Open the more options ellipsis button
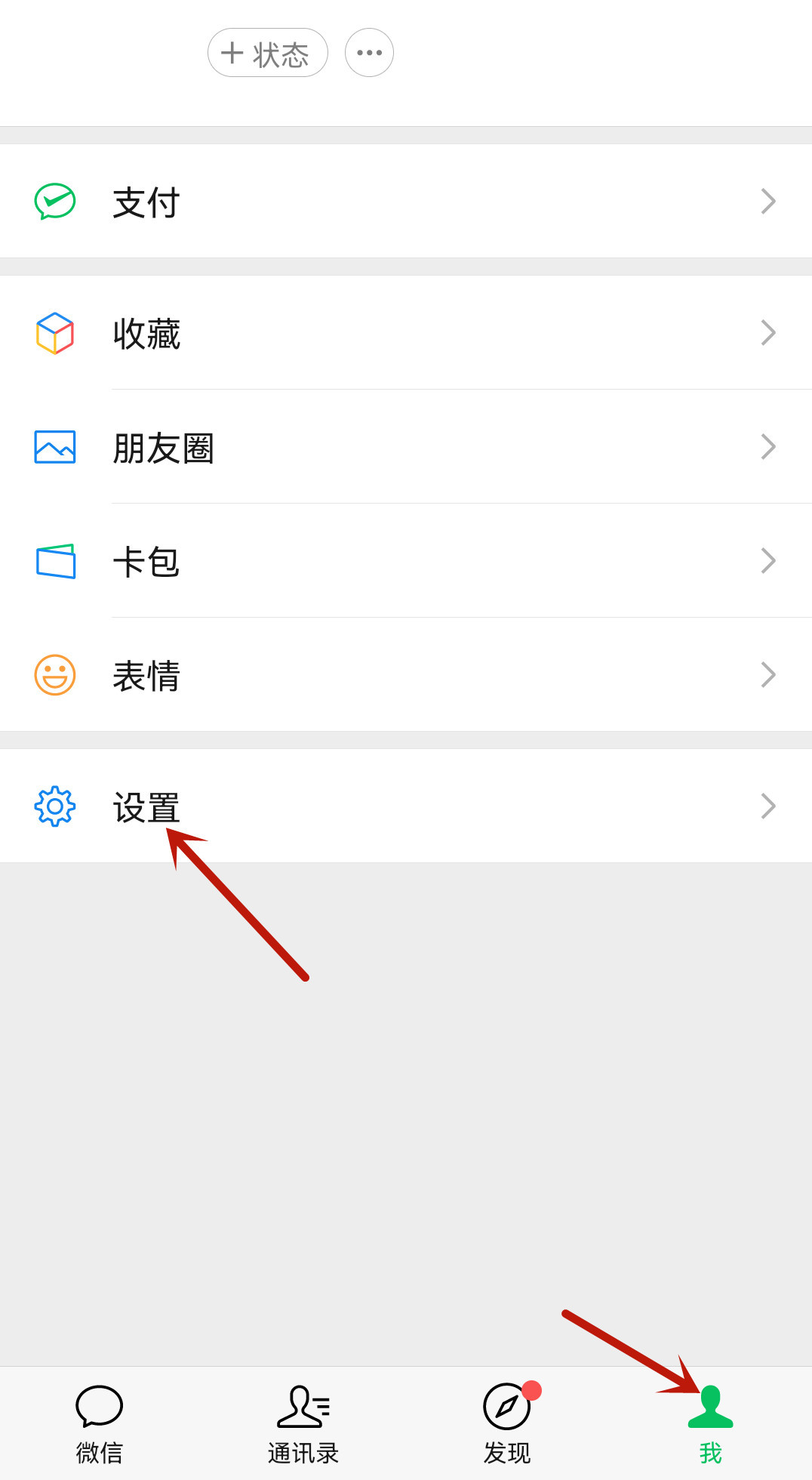The width and height of the screenshot is (812, 1480). pos(369,52)
